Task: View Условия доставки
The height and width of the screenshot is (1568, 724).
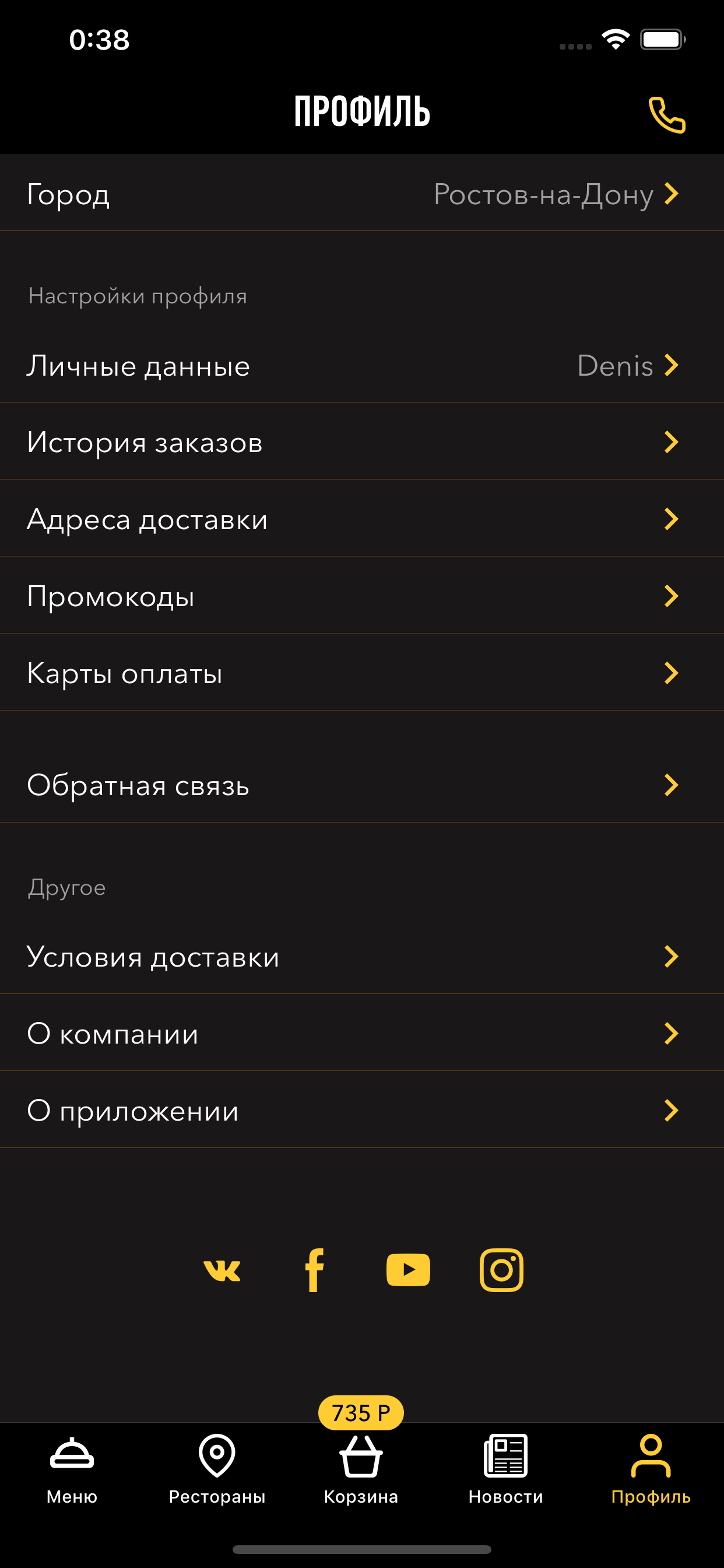Action: 362,956
